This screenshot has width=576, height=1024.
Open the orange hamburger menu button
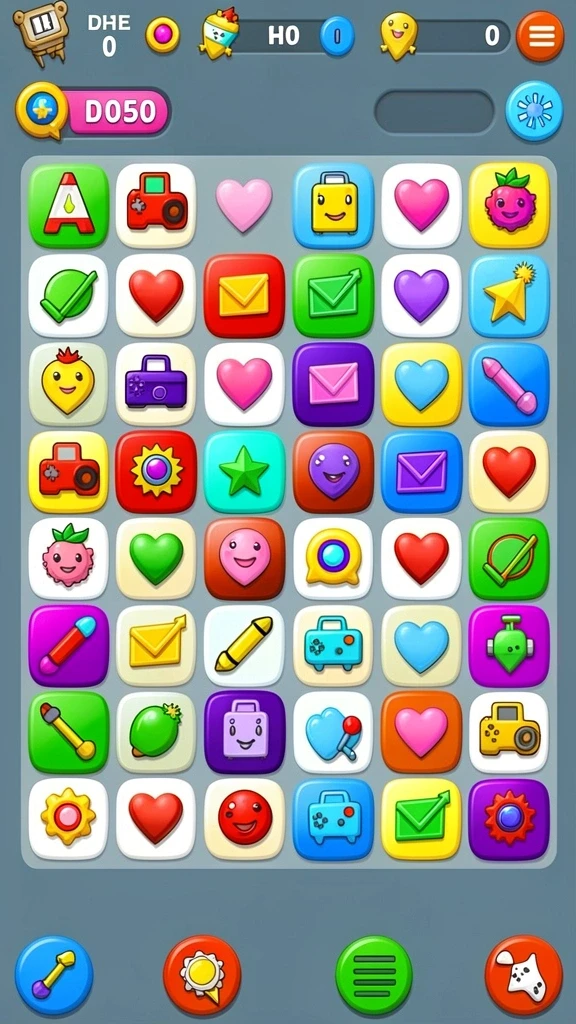539,36
